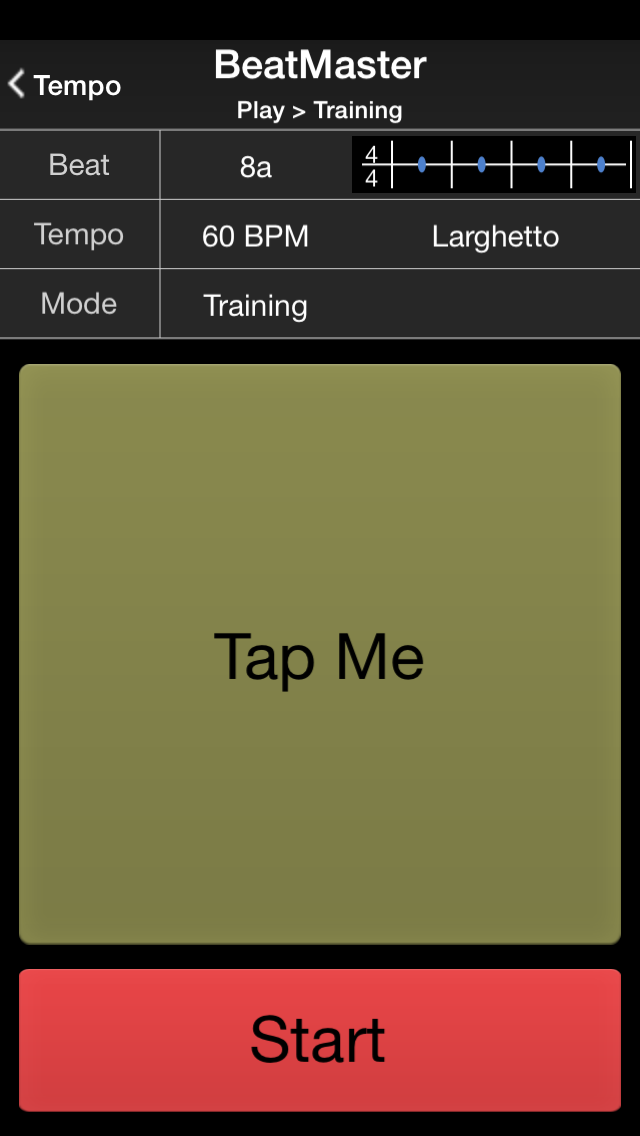Tap the large Tap Me pad

[x=320, y=654]
